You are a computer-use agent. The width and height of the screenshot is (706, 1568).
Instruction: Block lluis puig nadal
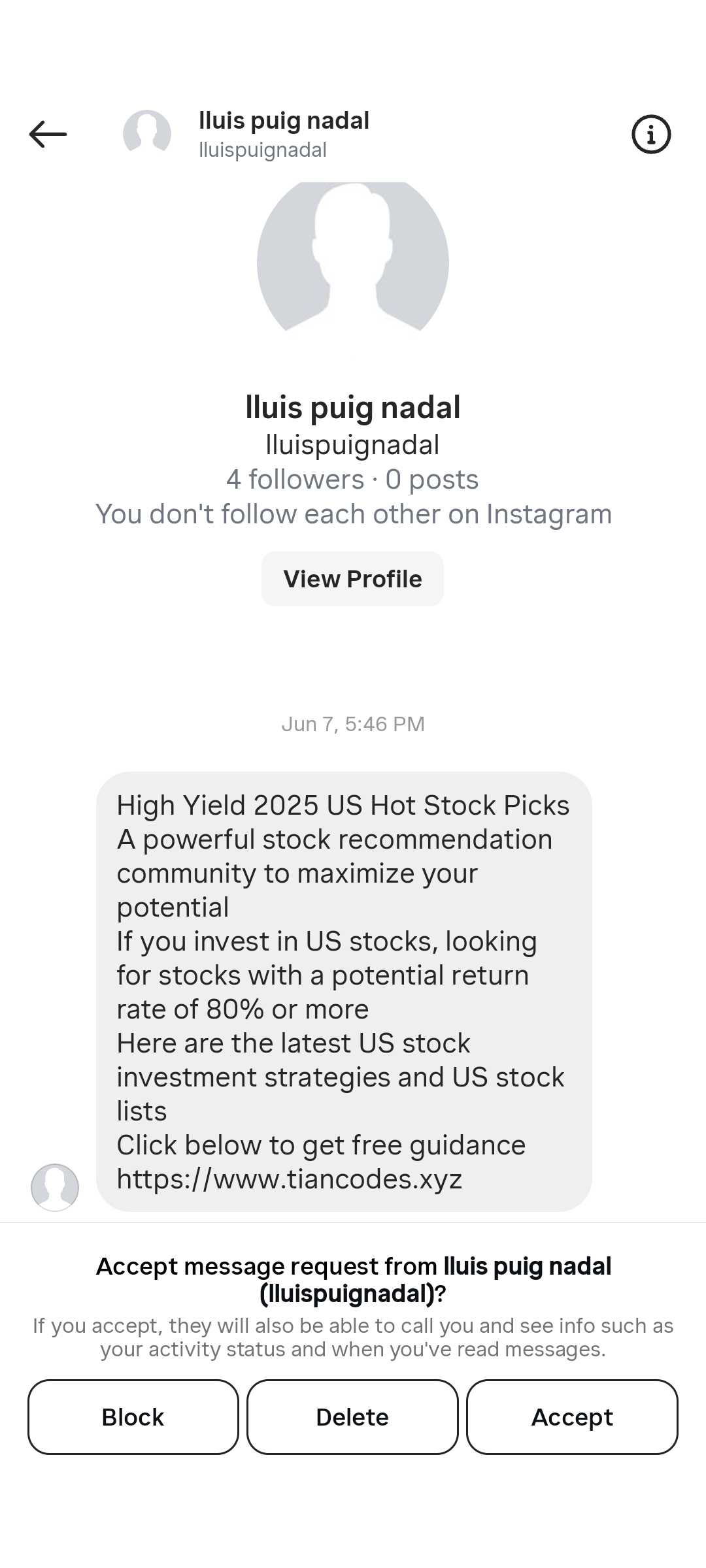pyautogui.click(x=133, y=1417)
